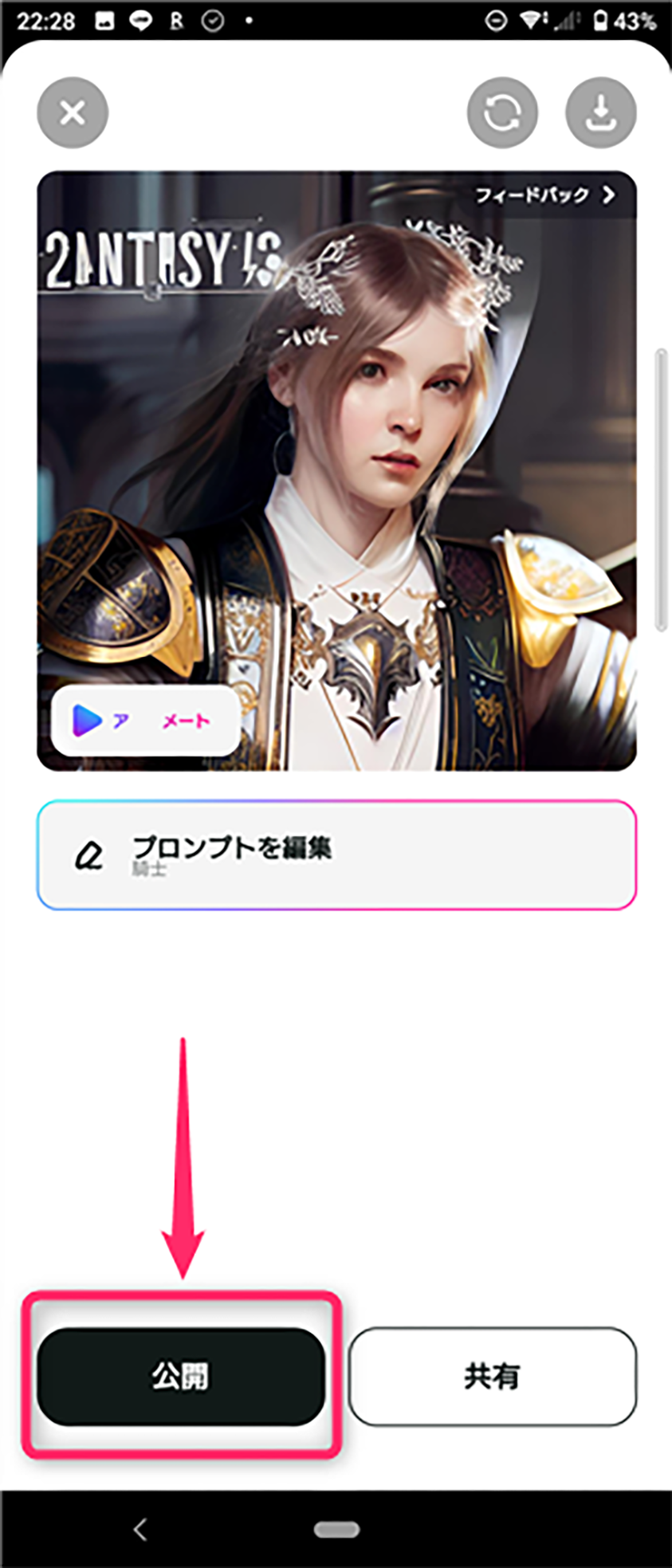This screenshot has width=672, height=1568.
Task: Tap the 公開 button
Action: 181,1376
